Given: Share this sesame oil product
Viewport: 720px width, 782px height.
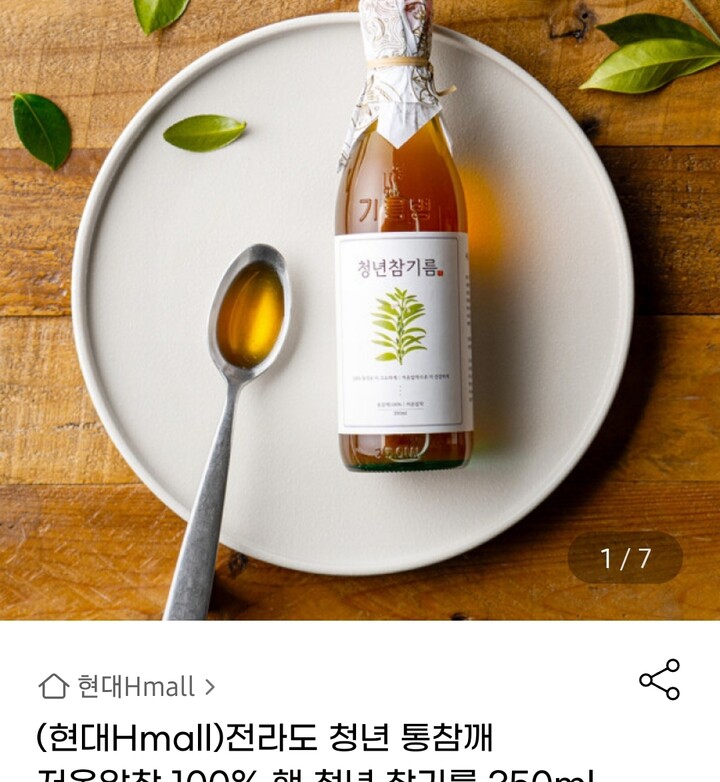Looking at the screenshot, I should click(659, 679).
